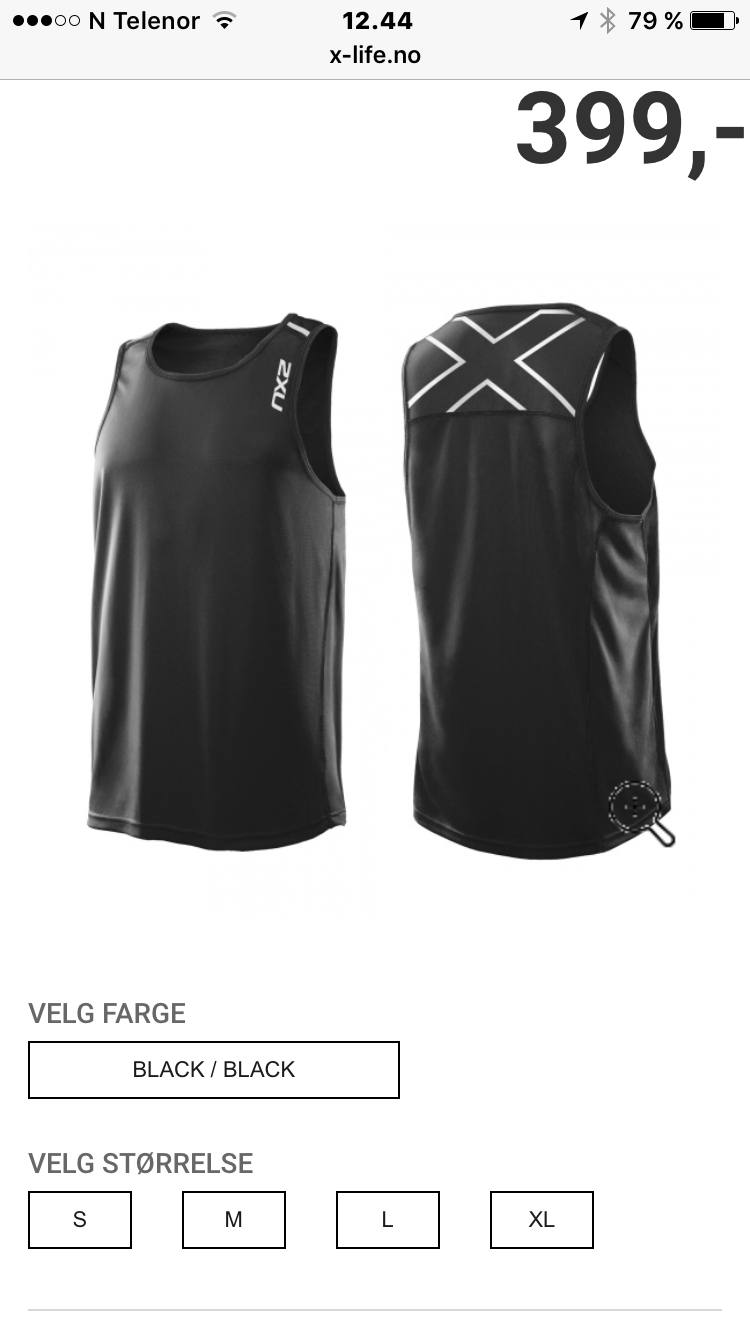The image size is (750, 1334).
Task: Tap the x-life.no address bar
Action: pyautogui.click(x=375, y=55)
